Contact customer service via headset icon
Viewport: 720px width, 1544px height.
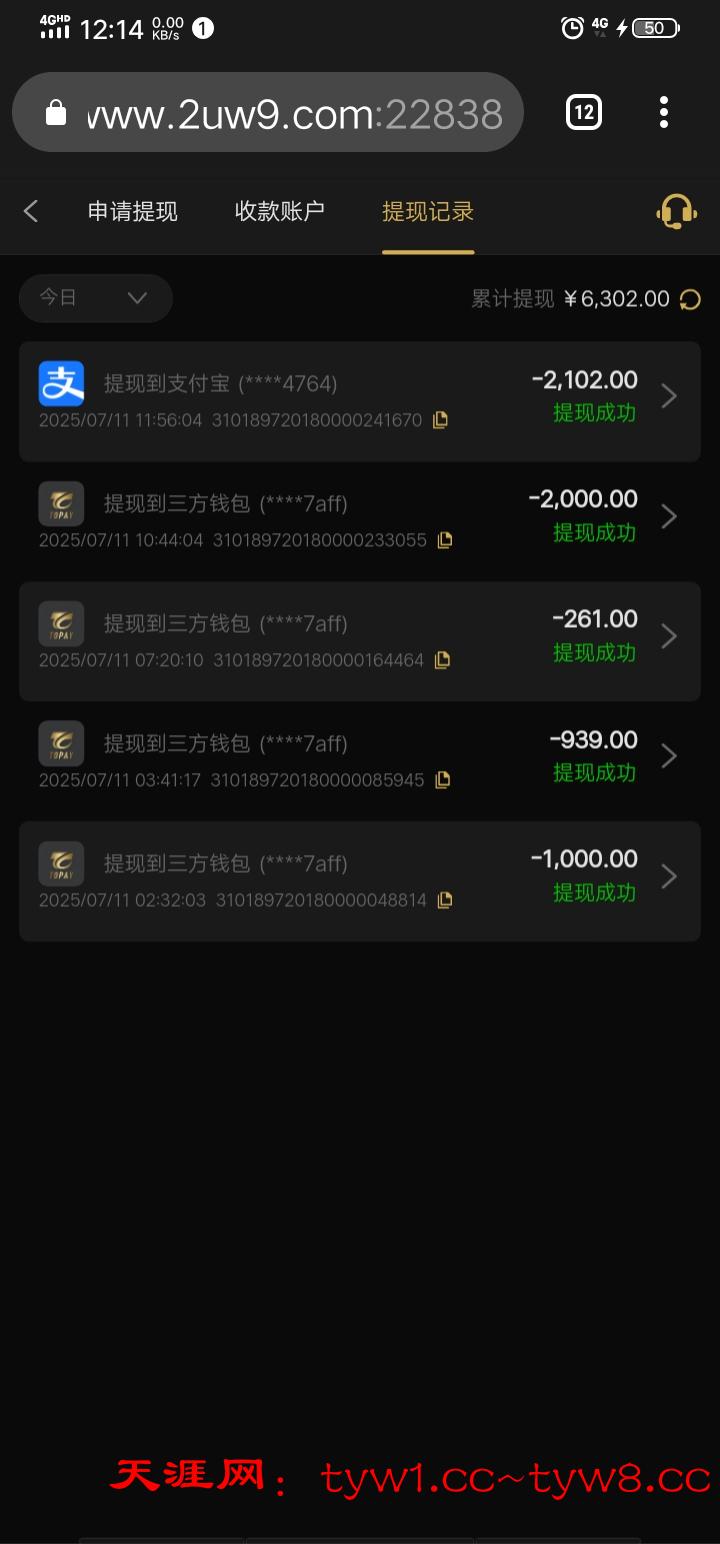coord(676,211)
